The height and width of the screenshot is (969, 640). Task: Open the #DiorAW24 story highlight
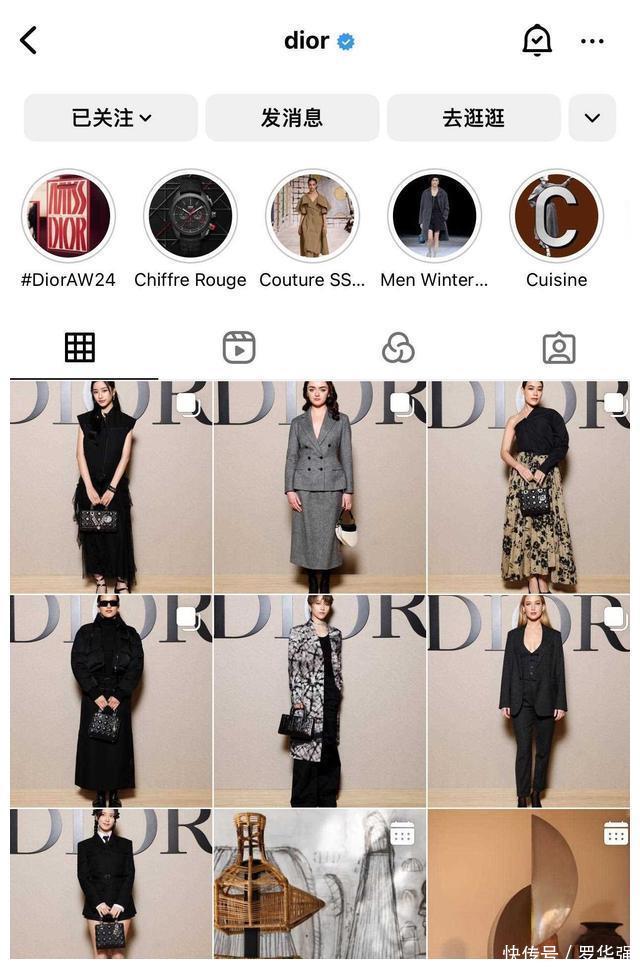pyautogui.click(x=68, y=216)
